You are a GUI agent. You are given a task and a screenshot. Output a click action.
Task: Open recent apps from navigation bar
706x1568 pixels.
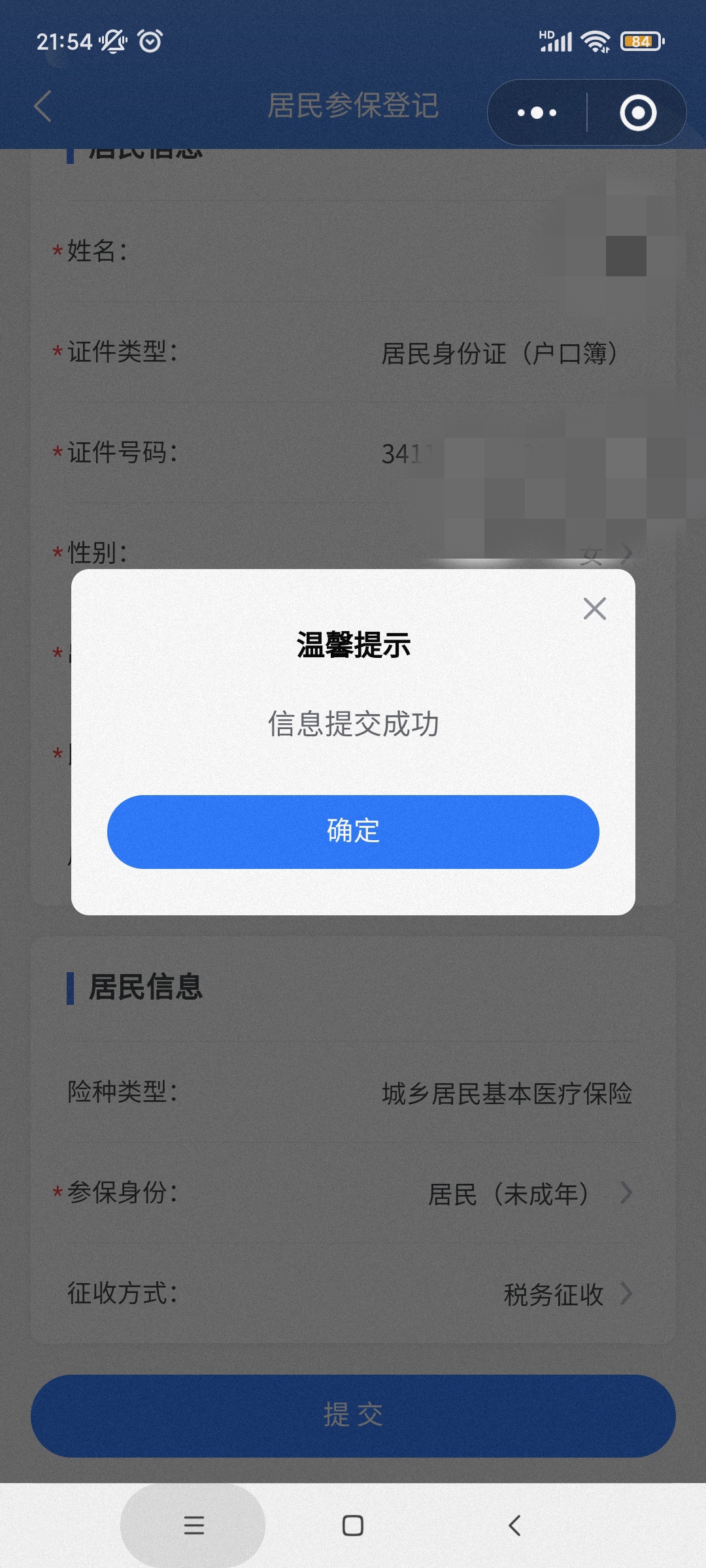[193, 1525]
